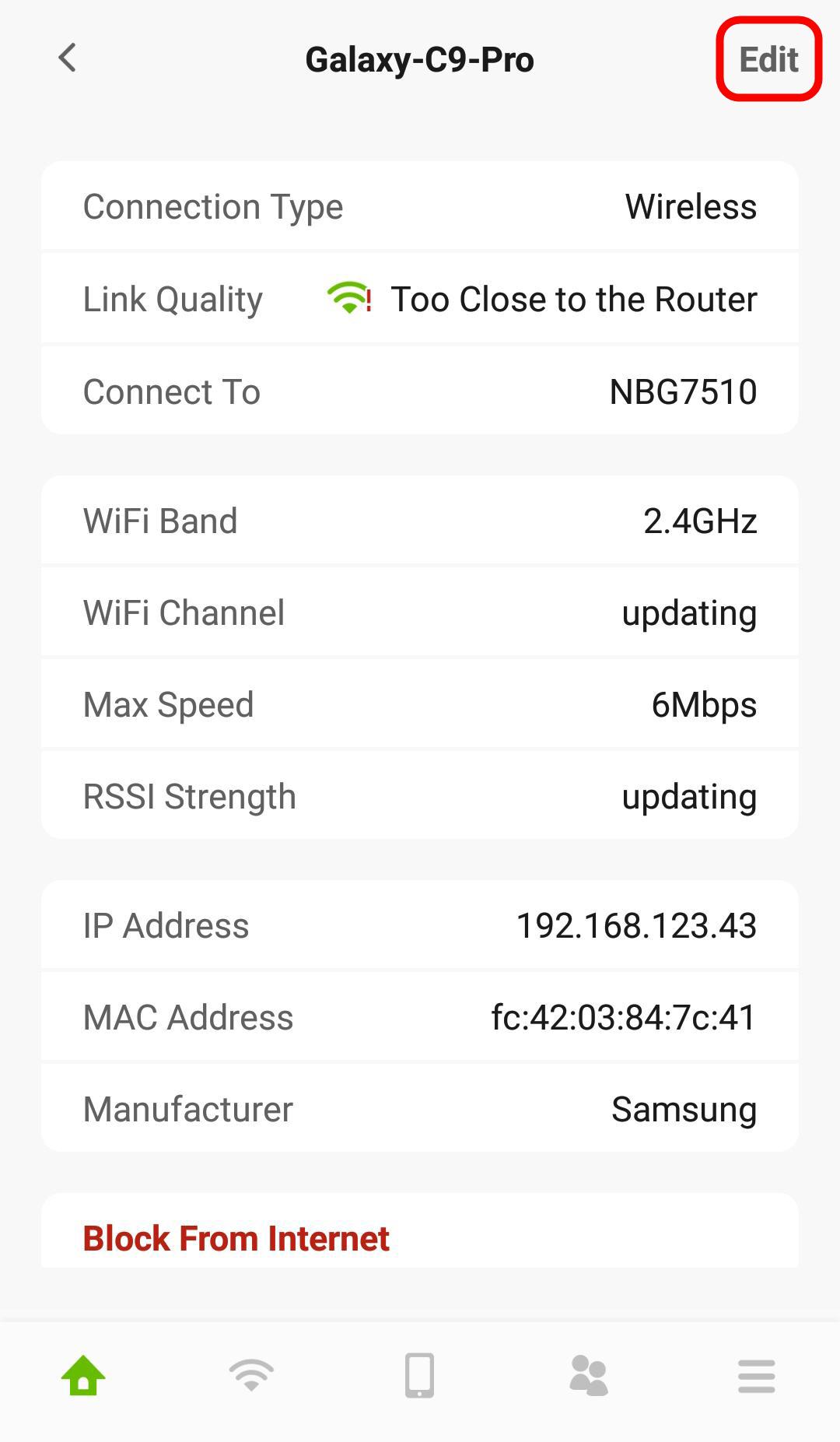The height and width of the screenshot is (1442, 840).
Task: Open the hamburger menu tab
Action: [756, 1376]
